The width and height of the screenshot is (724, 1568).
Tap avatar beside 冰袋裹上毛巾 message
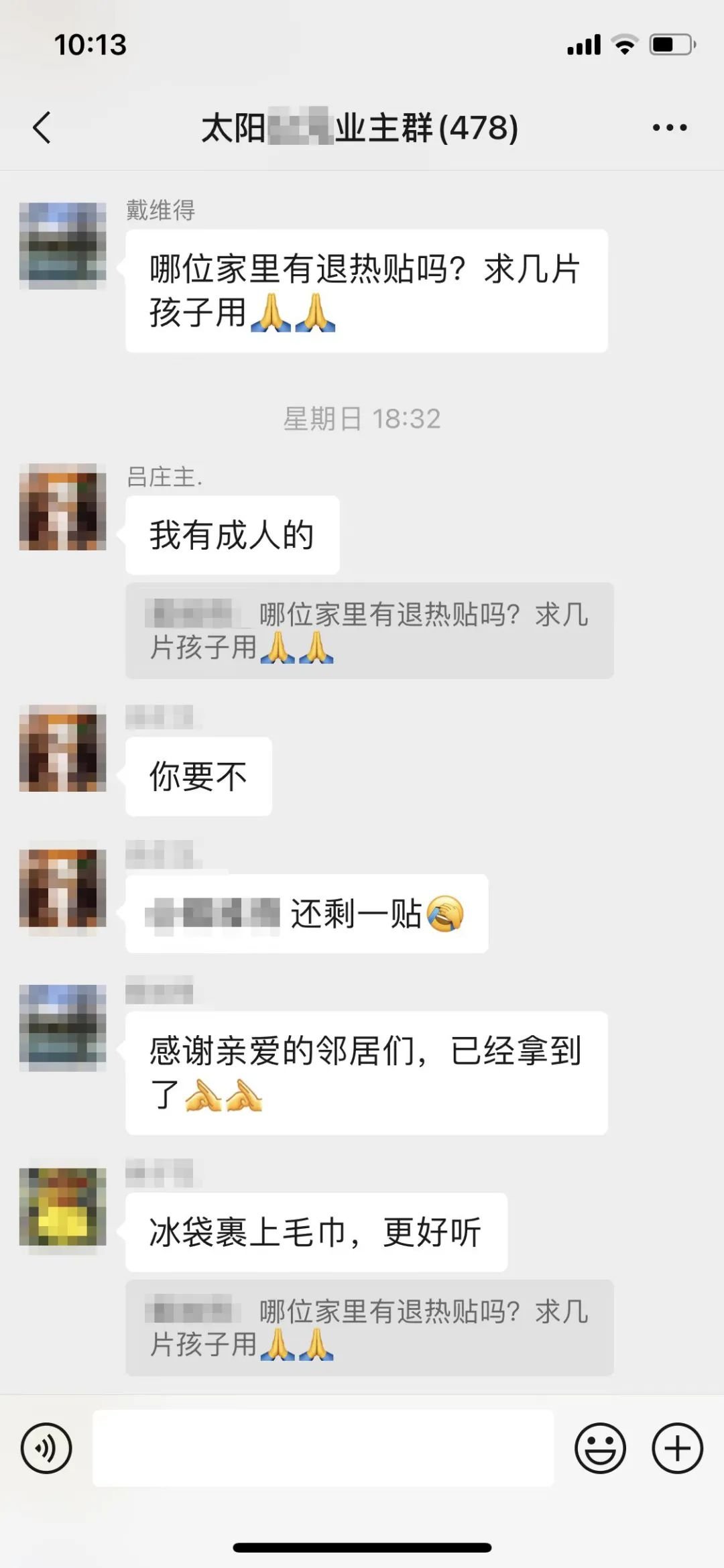[x=62, y=1207]
